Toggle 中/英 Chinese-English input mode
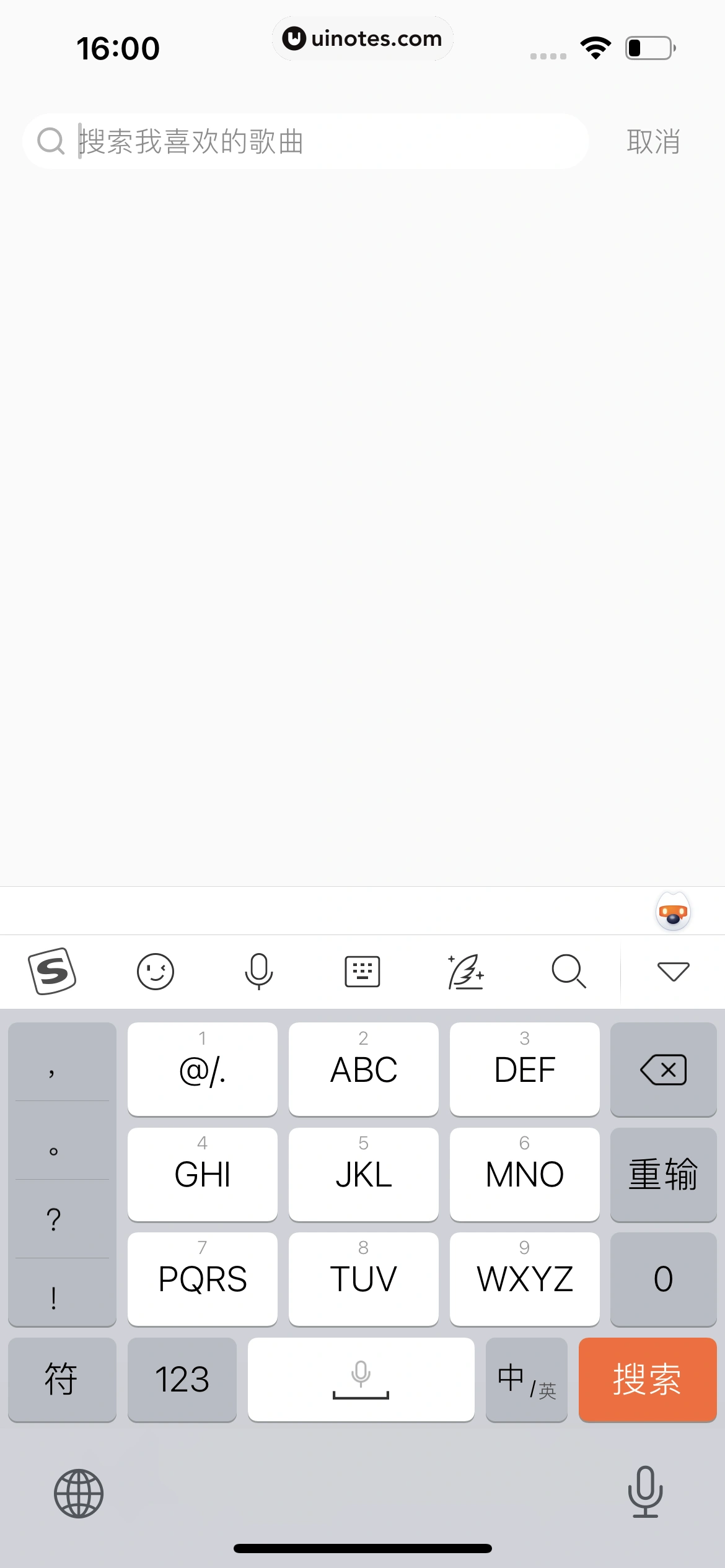This screenshot has width=725, height=1568. tap(526, 1380)
